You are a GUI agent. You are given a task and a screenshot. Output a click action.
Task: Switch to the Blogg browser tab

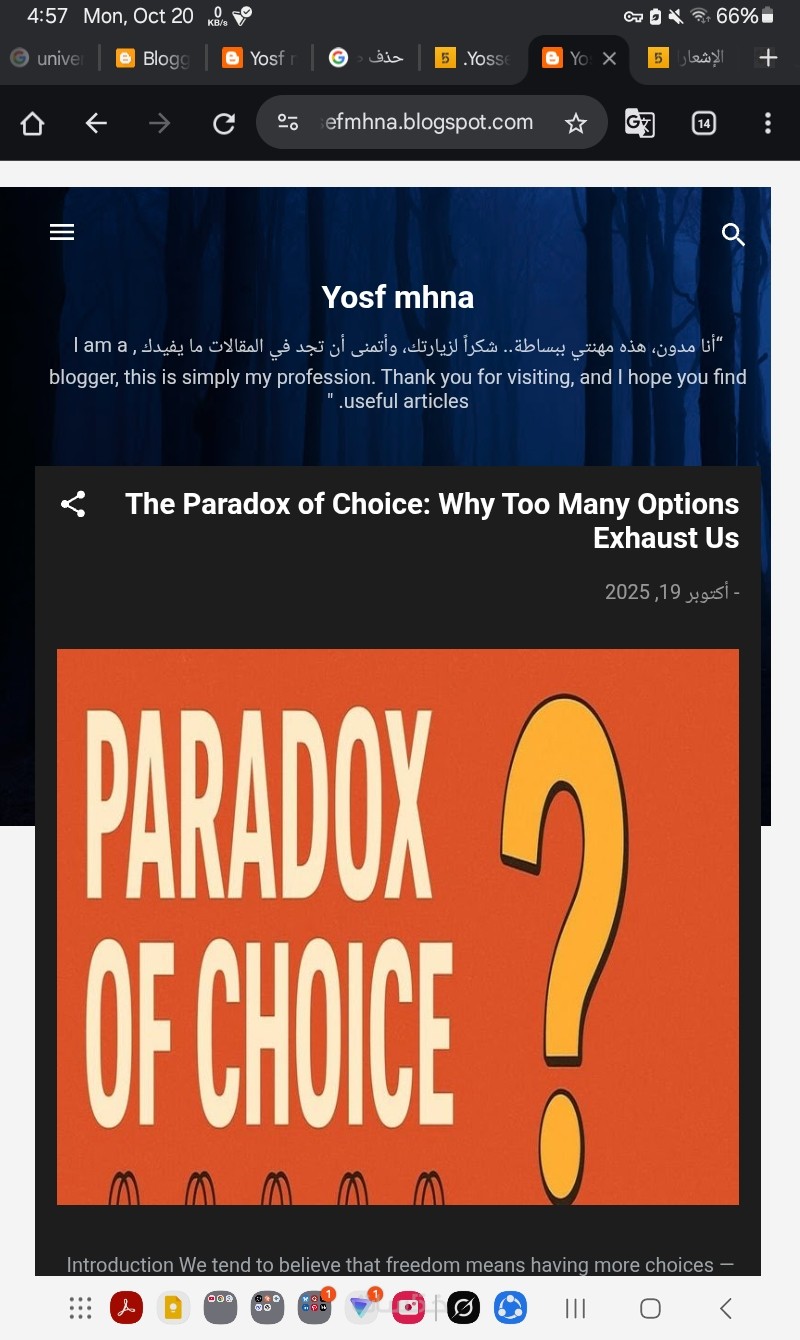[x=153, y=59]
